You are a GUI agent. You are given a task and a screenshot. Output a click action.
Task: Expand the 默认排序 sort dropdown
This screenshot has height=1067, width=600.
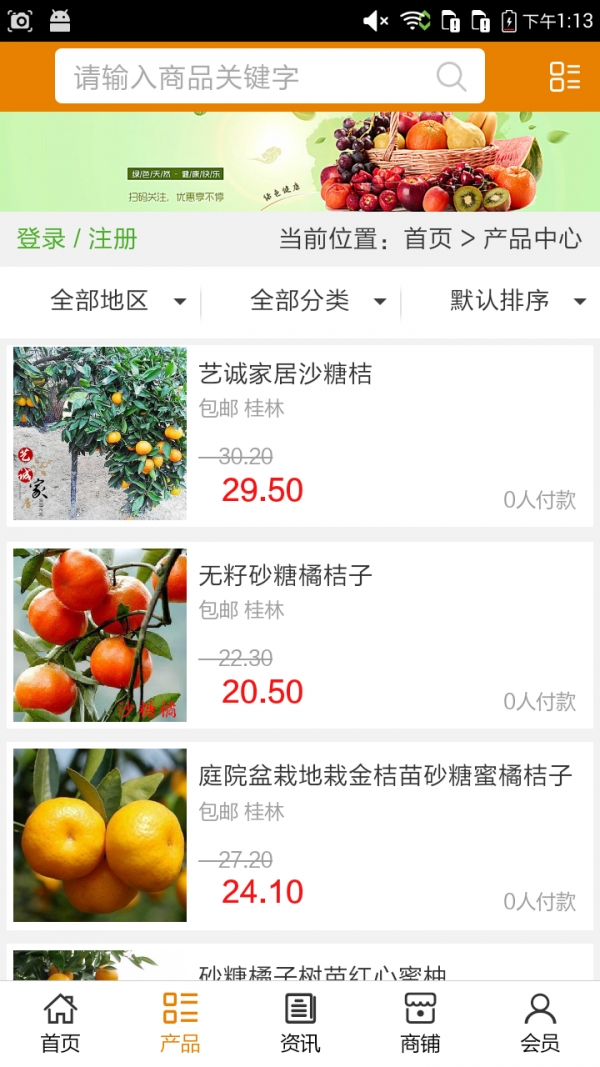pos(516,300)
